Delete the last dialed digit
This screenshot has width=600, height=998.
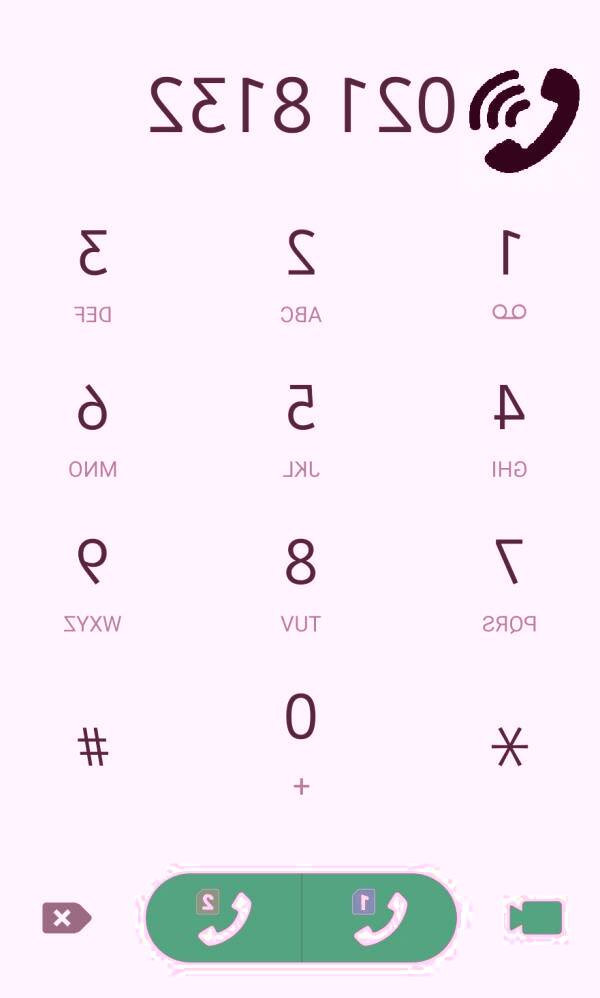coord(66,918)
